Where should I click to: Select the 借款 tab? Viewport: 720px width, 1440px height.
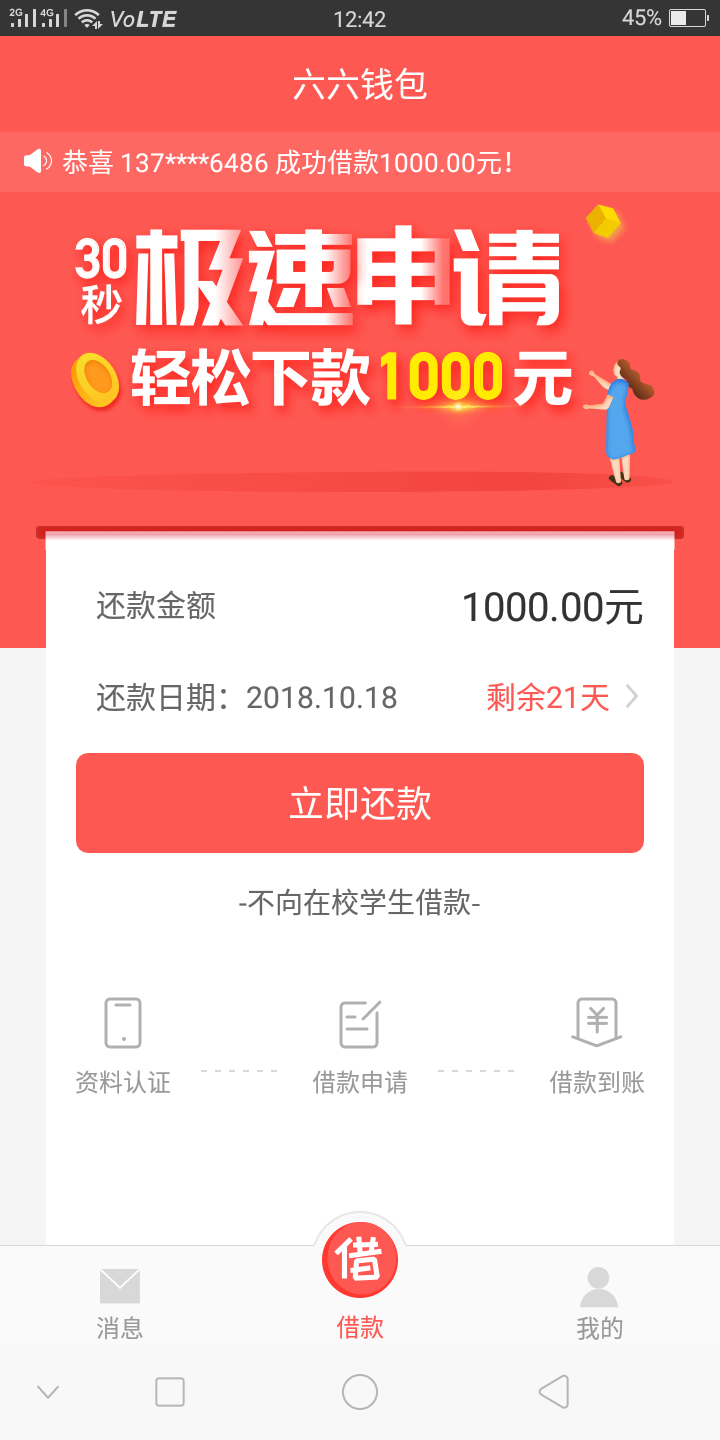pos(360,1285)
